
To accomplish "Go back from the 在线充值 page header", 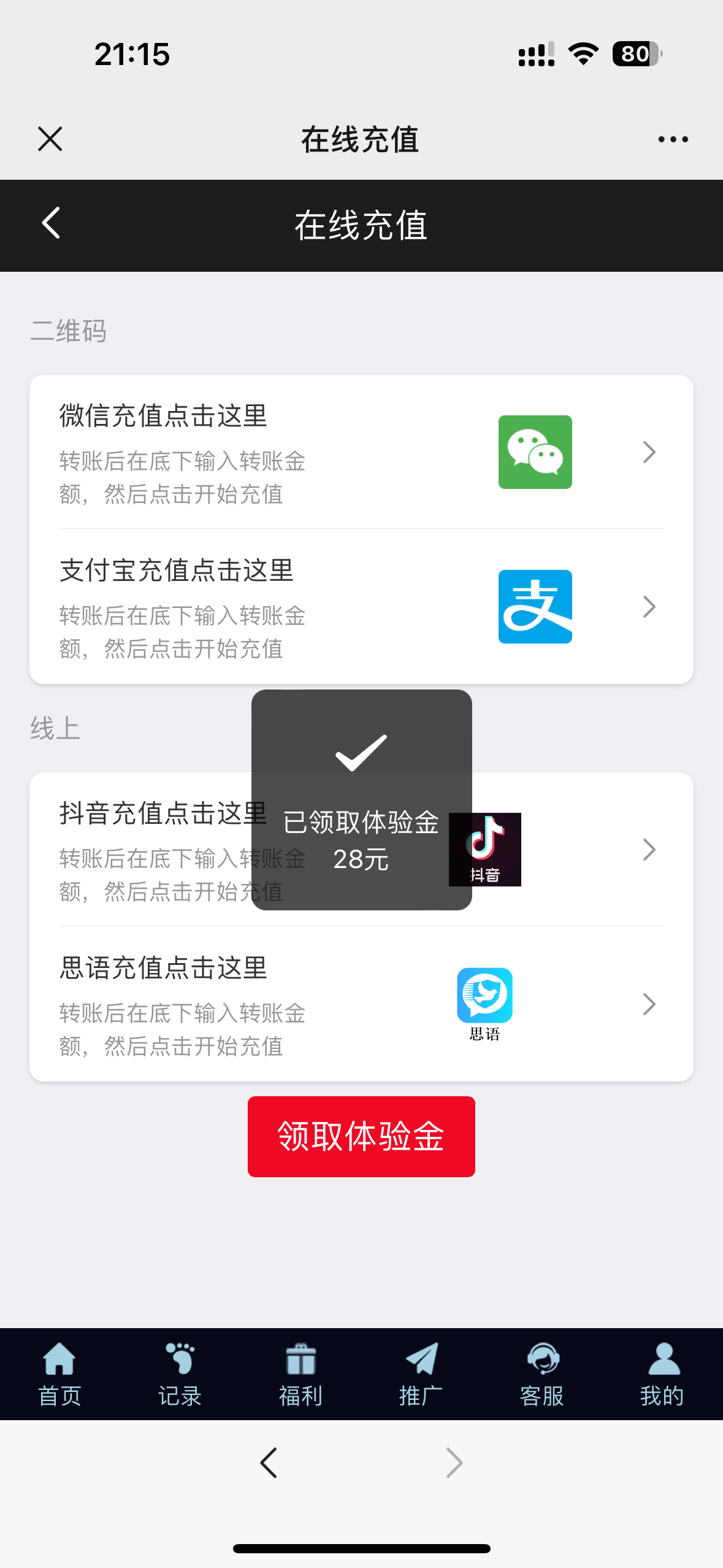I will pyautogui.click(x=52, y=223).
